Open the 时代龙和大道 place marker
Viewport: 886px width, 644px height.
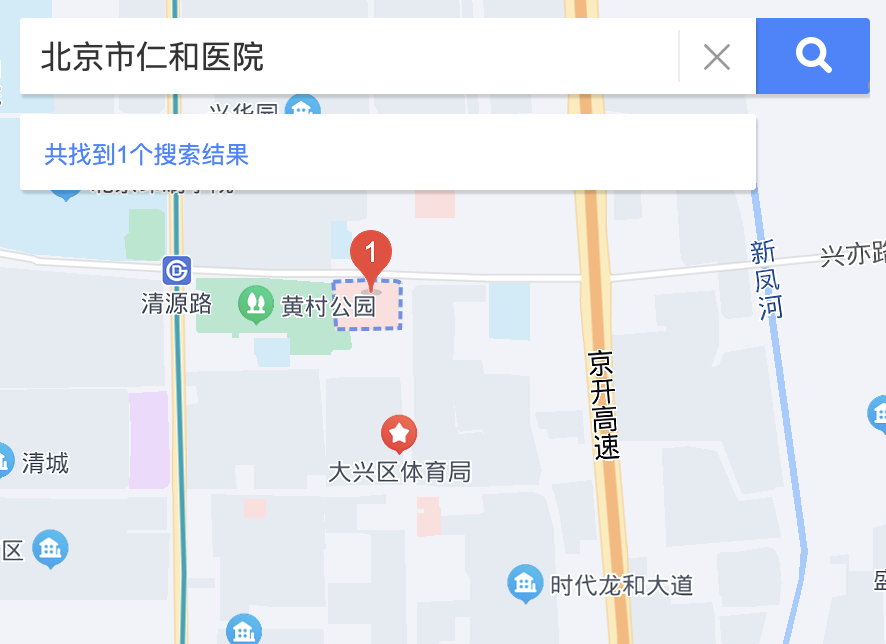[x=524, y=582]
